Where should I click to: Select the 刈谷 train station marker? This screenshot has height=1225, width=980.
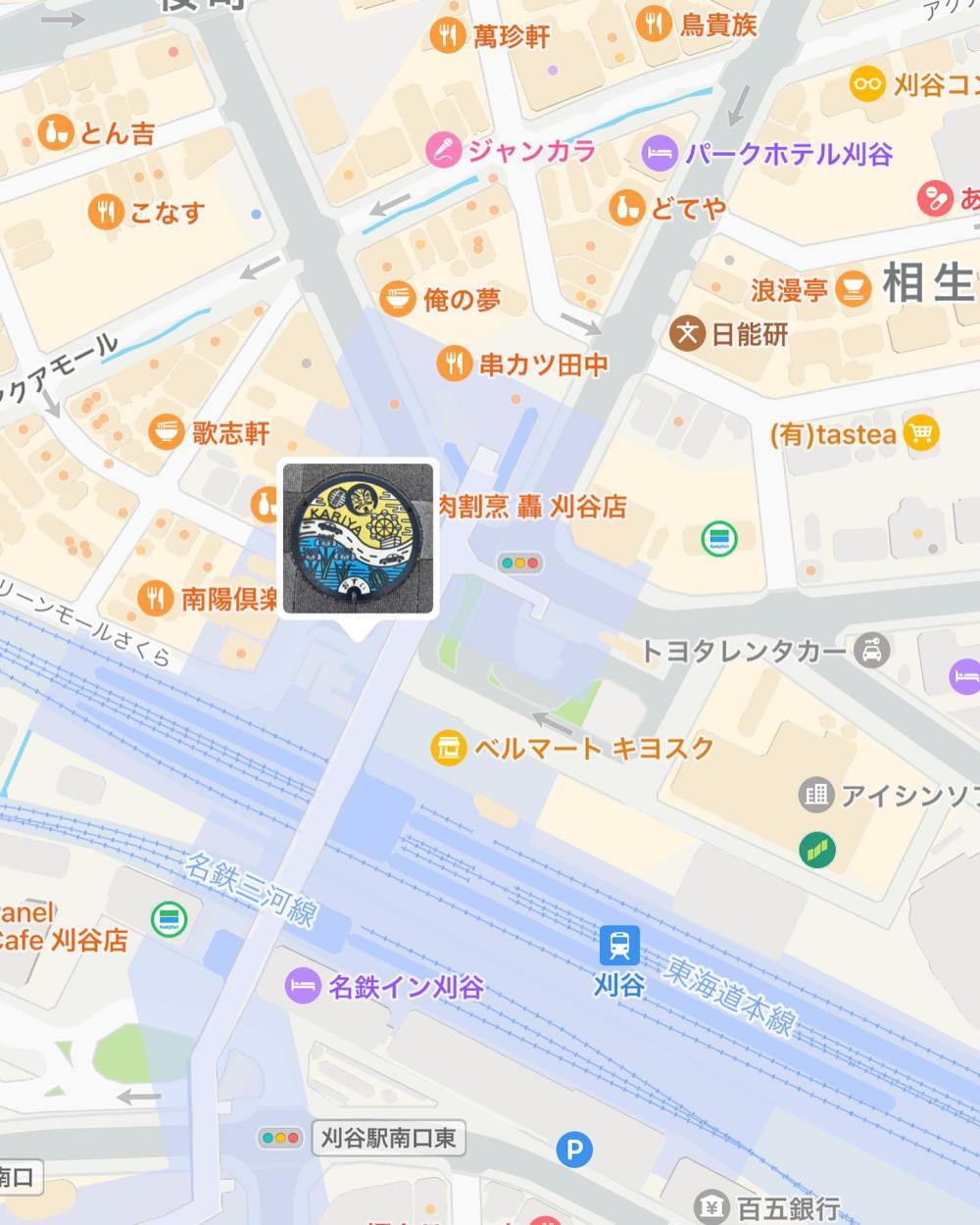(x=619, y=946)
